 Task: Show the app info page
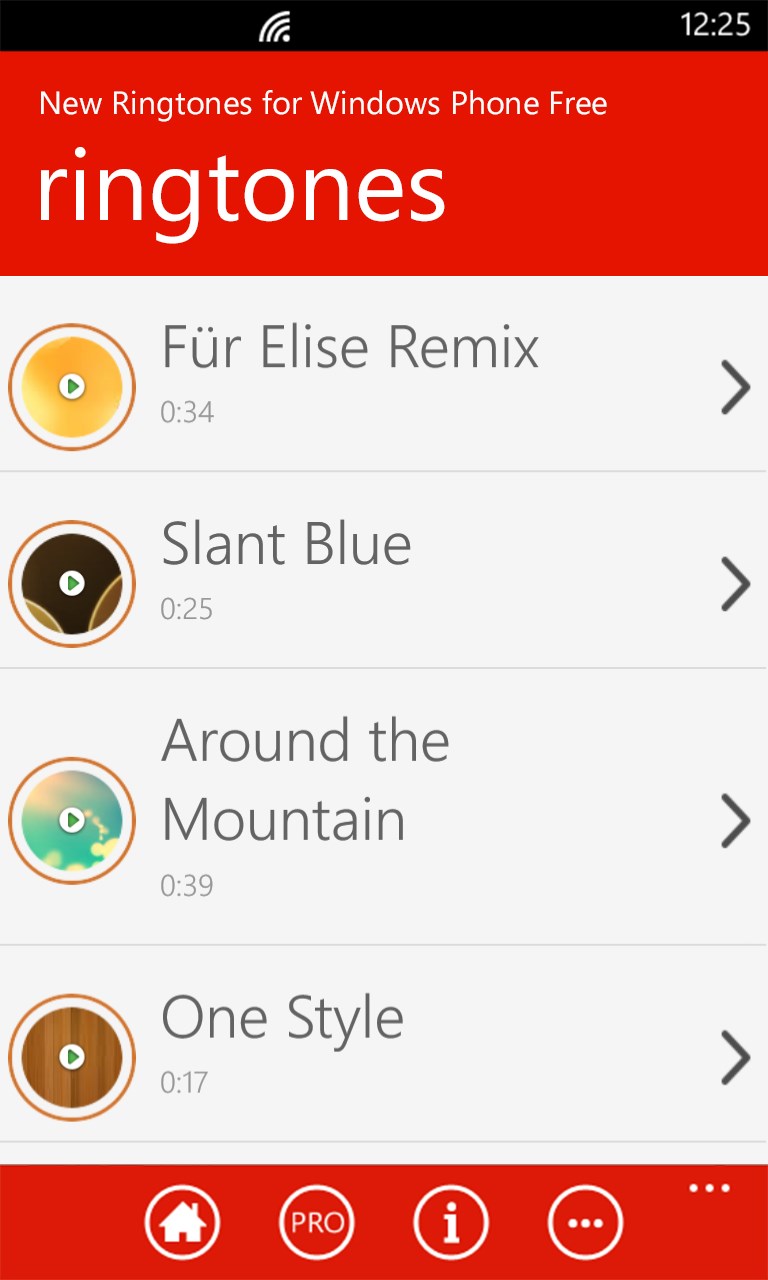[x=450, y=1222]
